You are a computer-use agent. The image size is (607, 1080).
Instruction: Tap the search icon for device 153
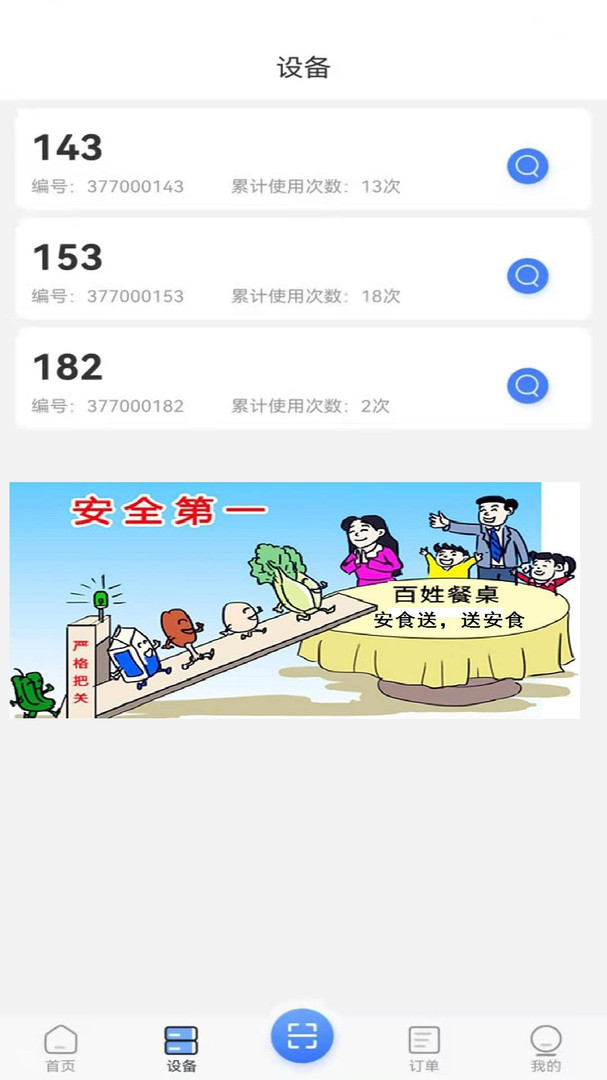point(527,275)
